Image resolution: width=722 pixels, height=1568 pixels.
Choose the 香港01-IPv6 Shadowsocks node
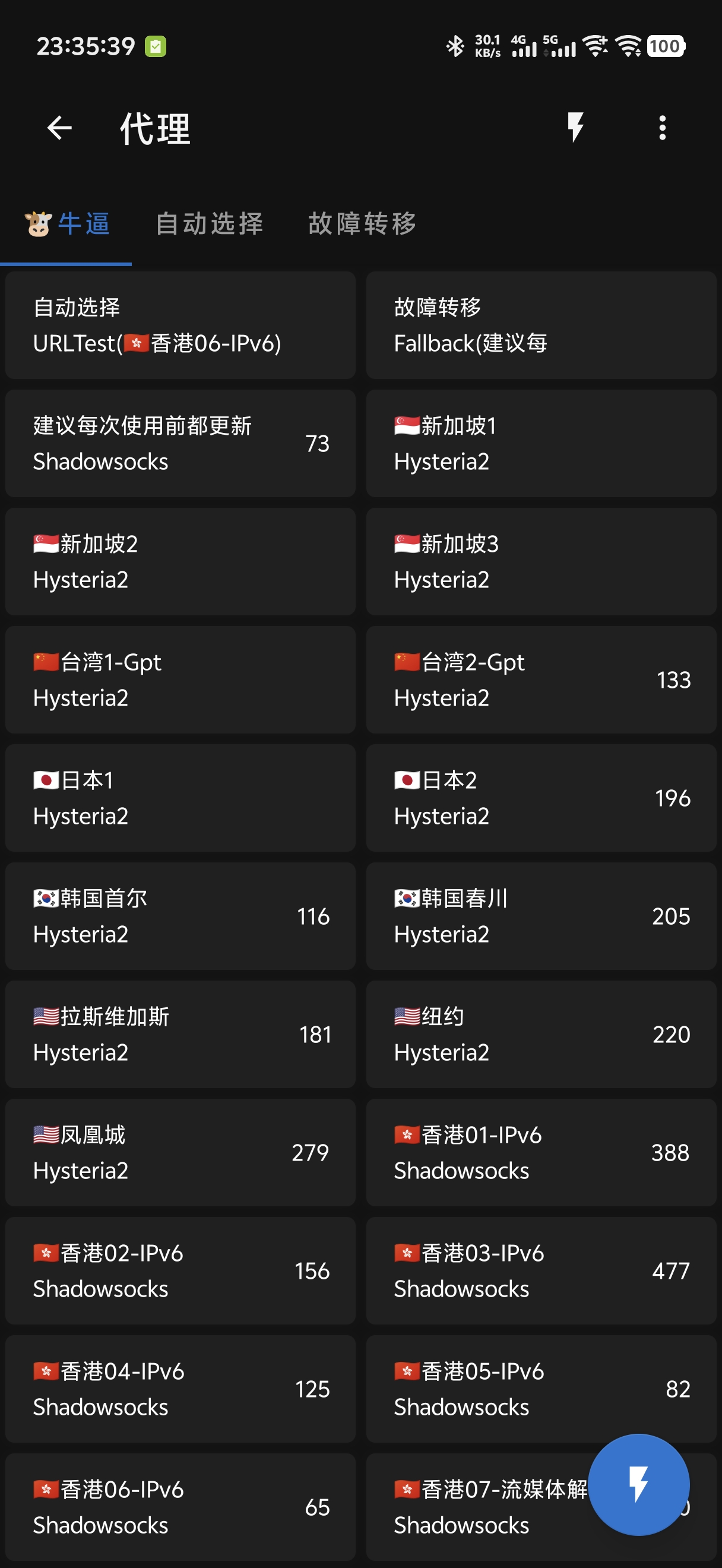point(541,1152)
